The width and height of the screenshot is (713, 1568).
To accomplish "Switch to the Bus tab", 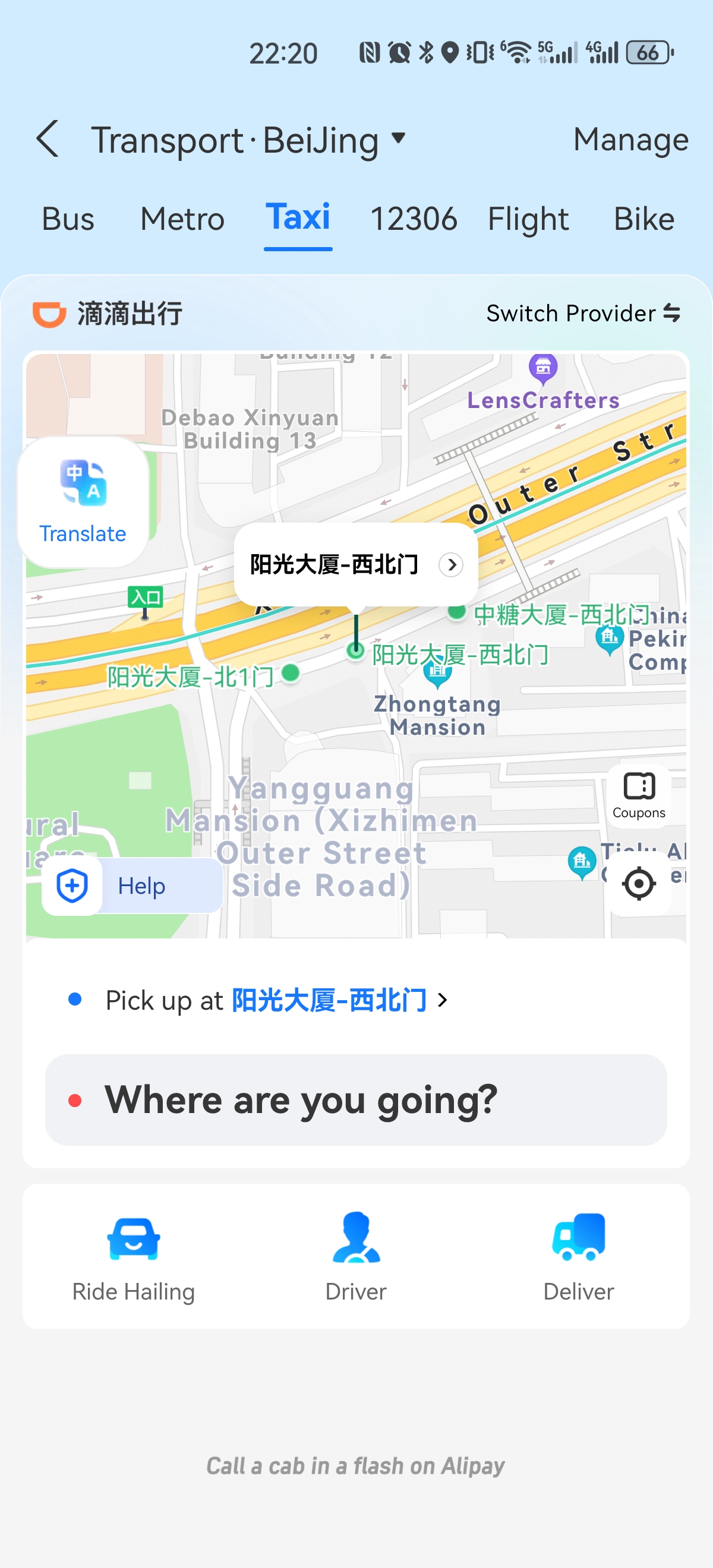I will pos(68,219).
